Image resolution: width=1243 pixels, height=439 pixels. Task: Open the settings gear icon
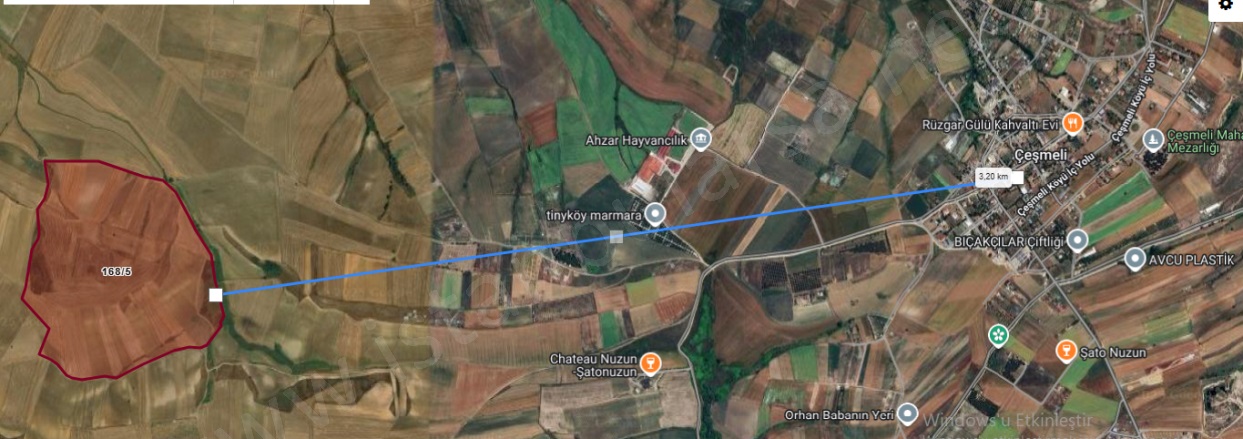coord(1226,6)
